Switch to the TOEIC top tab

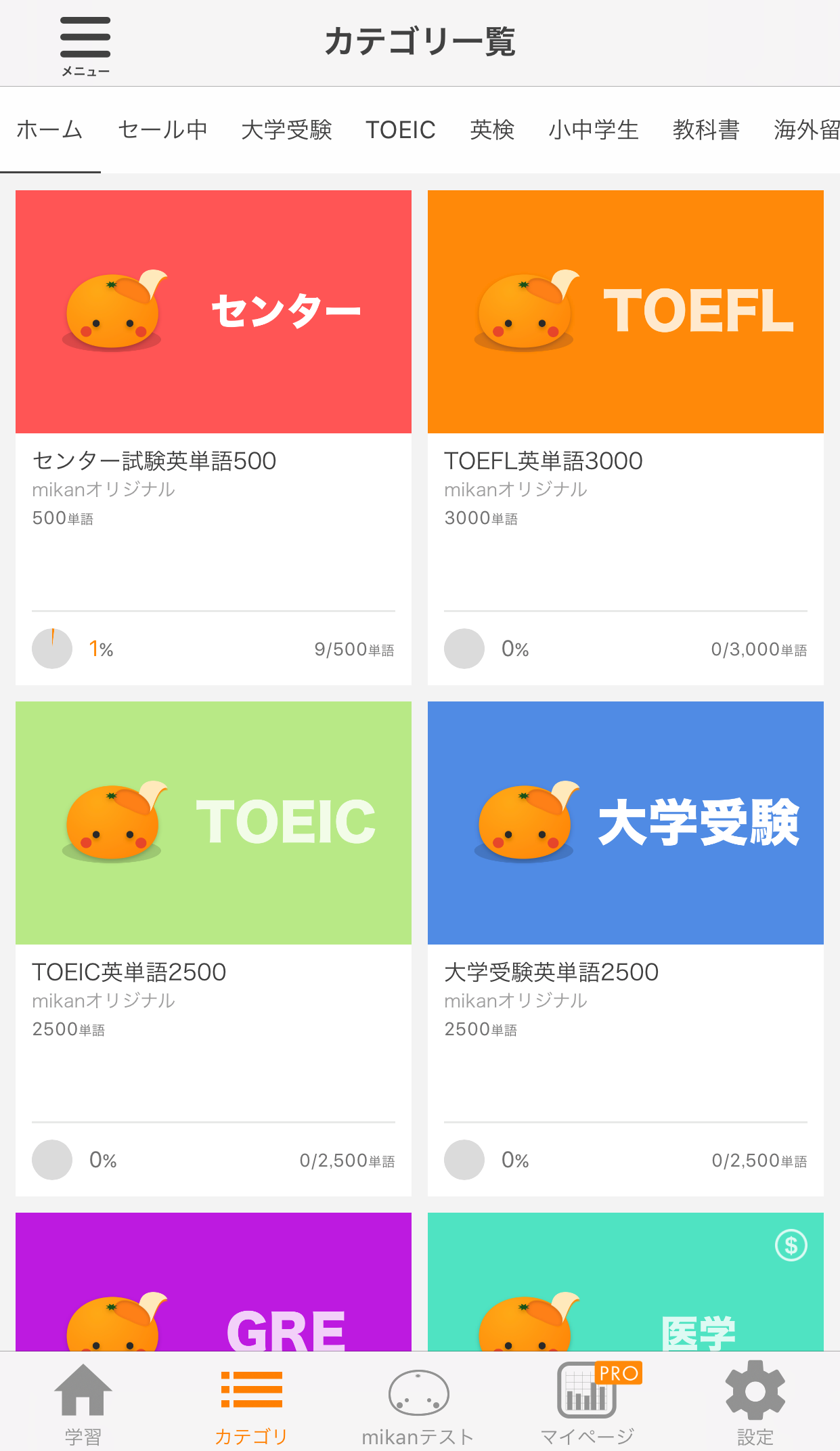click(401, 129)
